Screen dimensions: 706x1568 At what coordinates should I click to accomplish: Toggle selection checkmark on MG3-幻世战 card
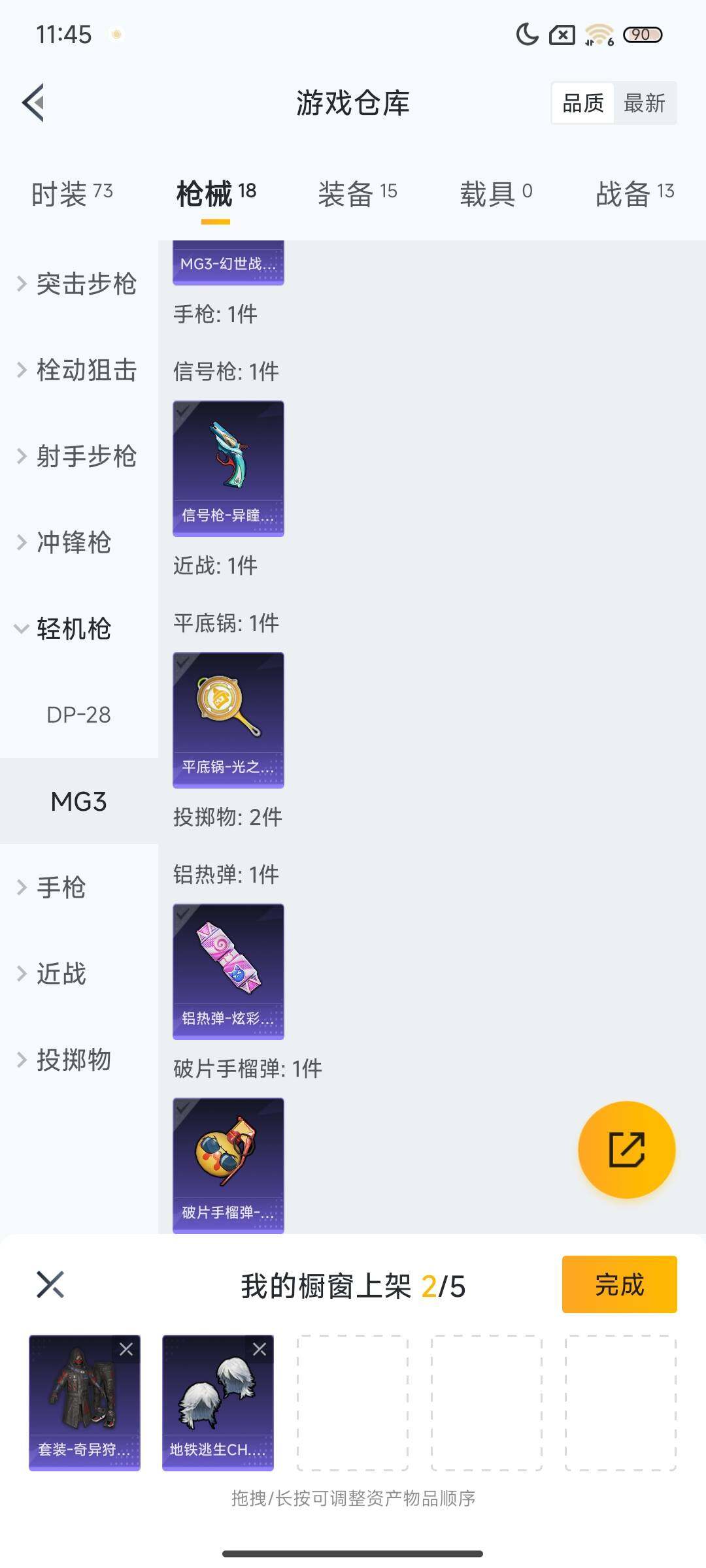pyautogui.click(x=227, y=261)
